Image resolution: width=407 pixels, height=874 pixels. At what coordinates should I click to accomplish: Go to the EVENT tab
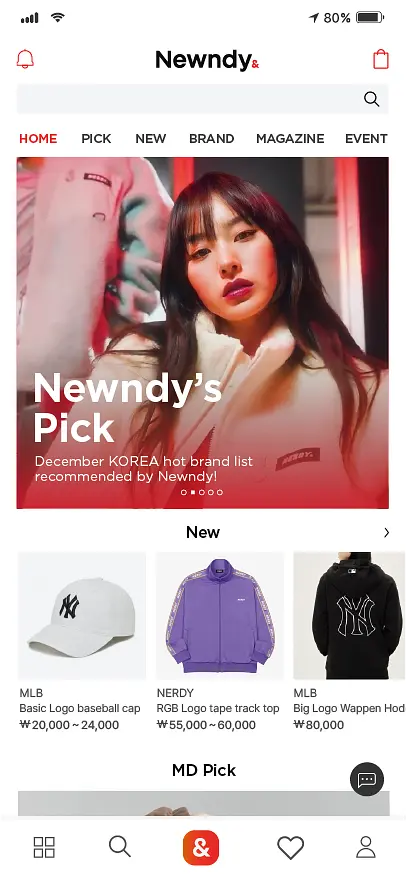366,139
